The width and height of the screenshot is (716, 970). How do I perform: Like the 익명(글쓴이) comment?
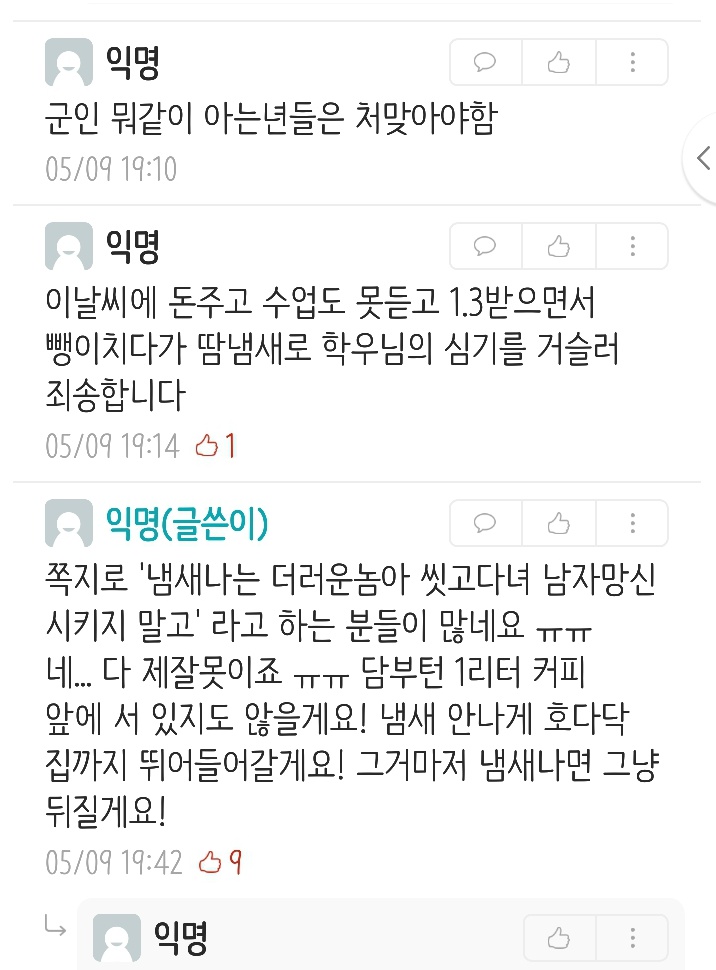tap(559, 523)
